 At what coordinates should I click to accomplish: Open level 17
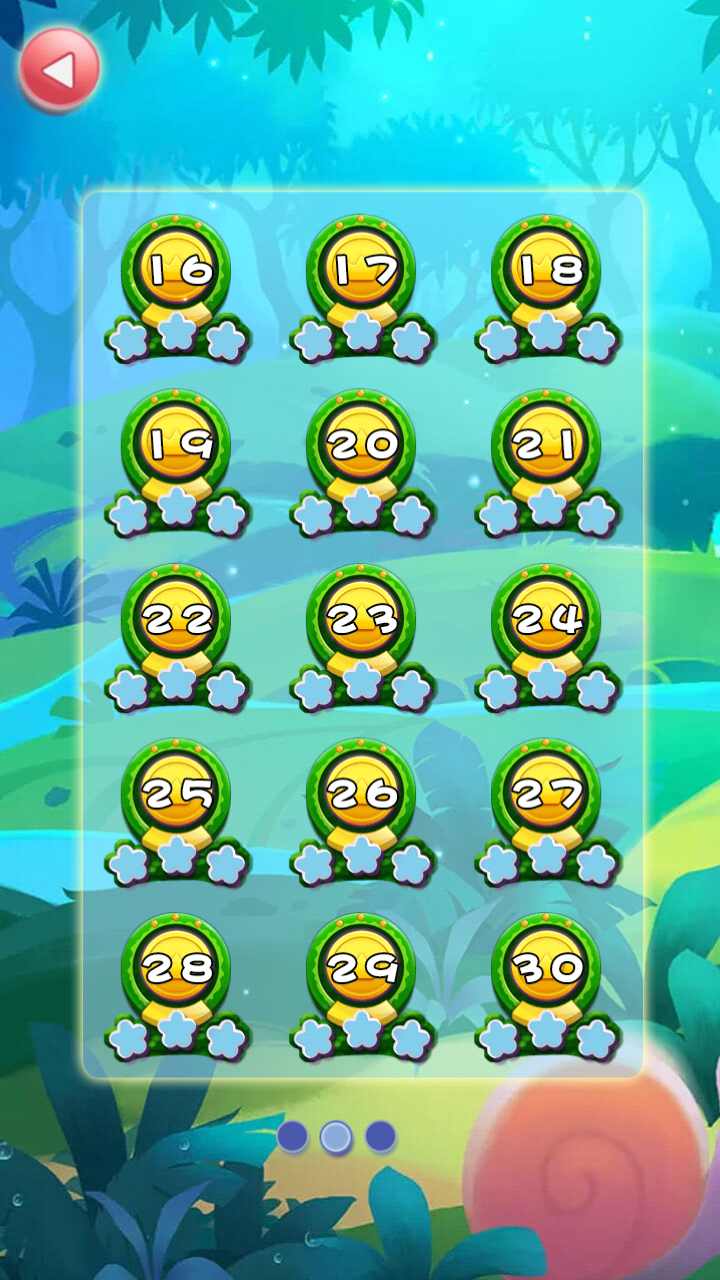pos(362,270)
